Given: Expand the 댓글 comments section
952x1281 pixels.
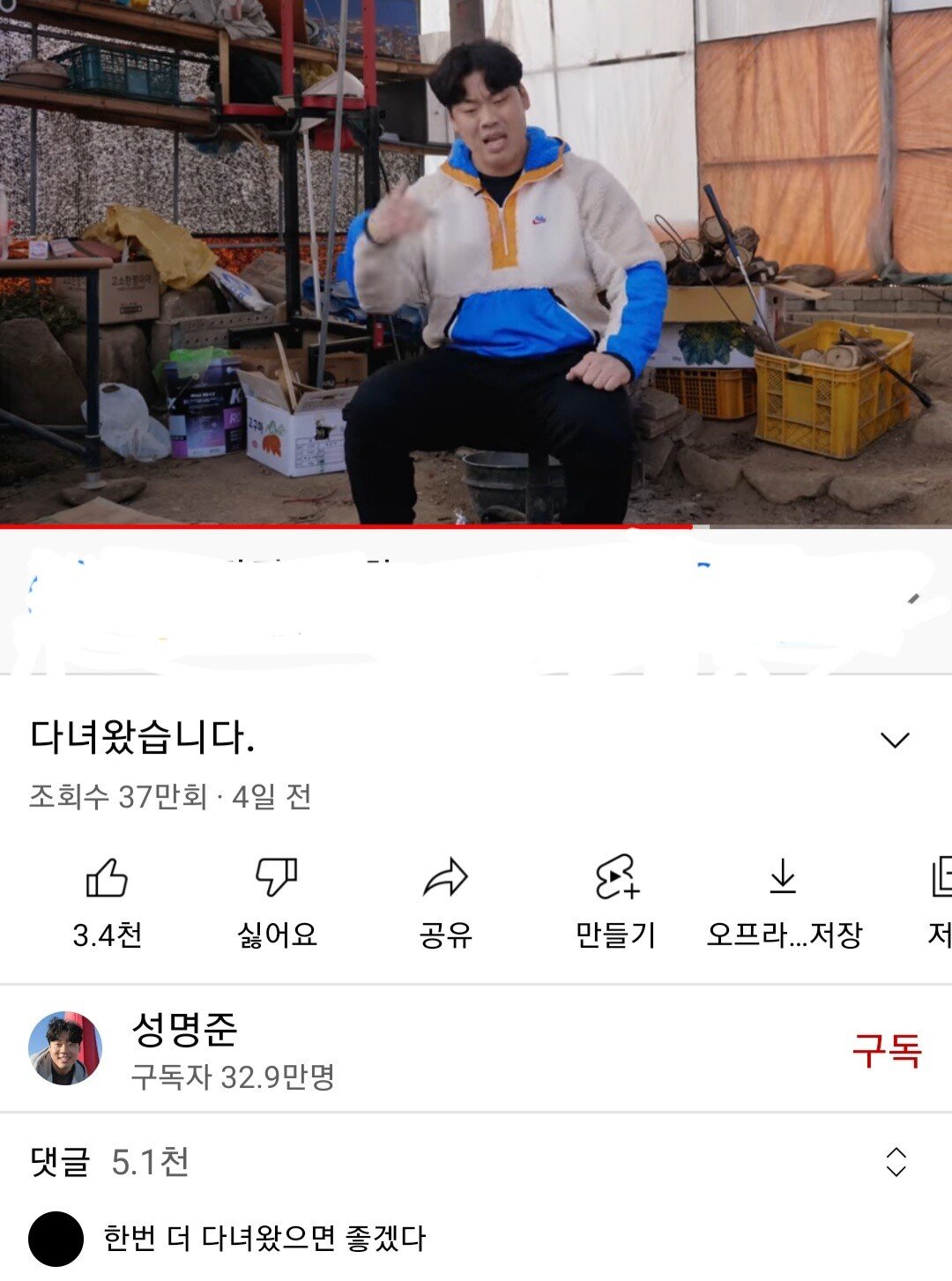Looking at the screenshot, I should click(x=896, y=1162).
